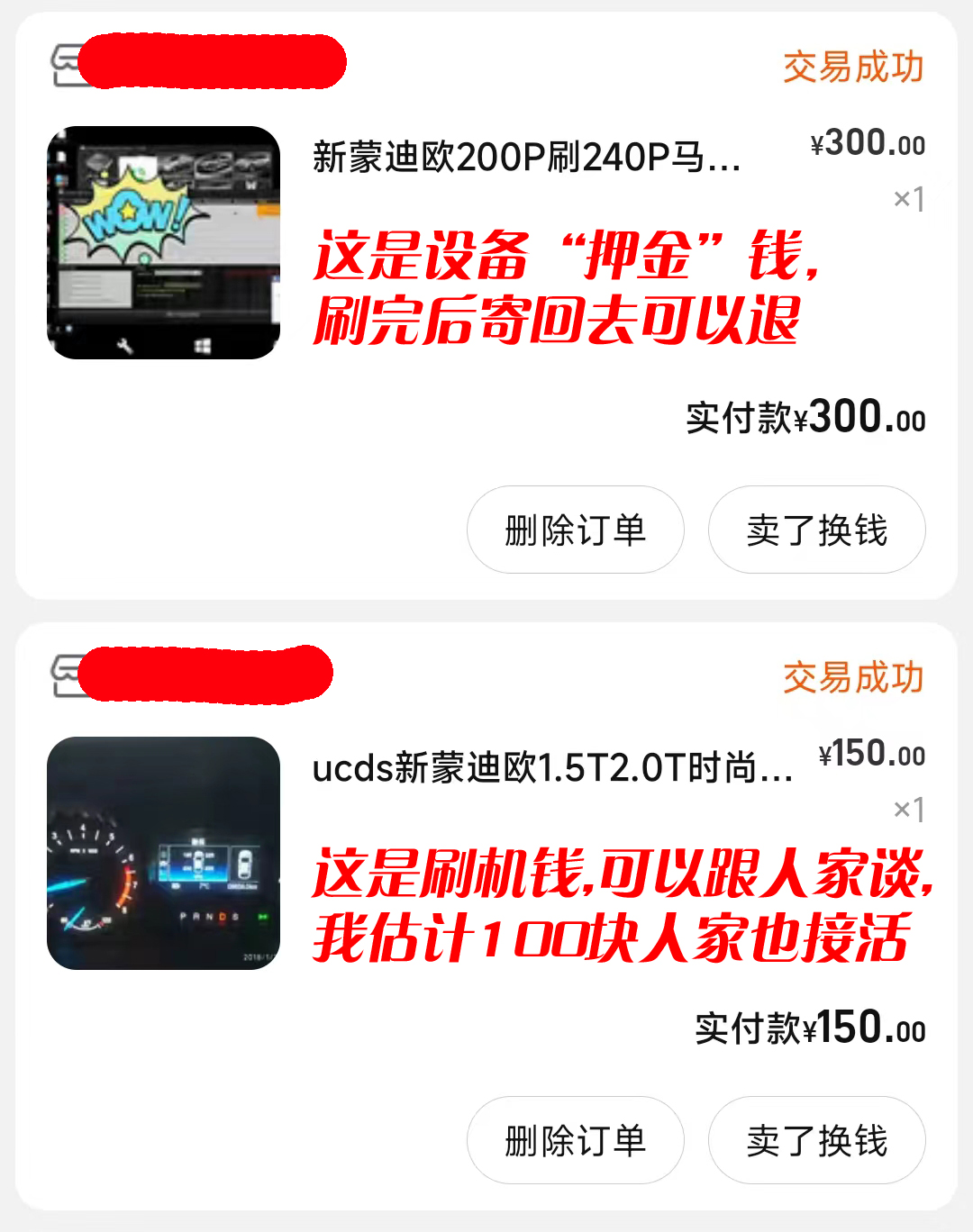Image resolution: width=973 pixels, height=1232 pixels.
Task: Click the ¥150.00 price of the second order
Action: point(870,755)
